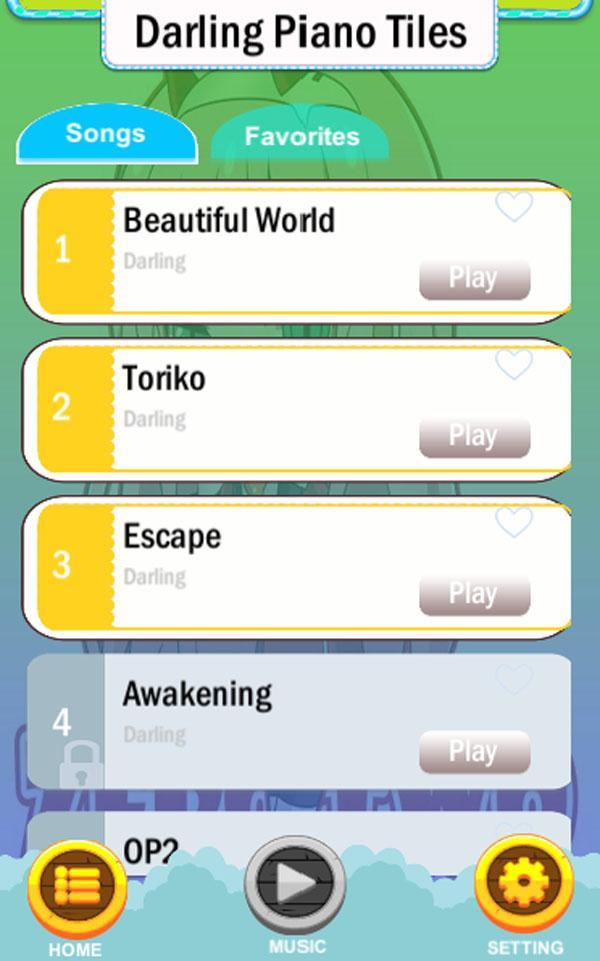Play the song Beautiful World
The height and width of the screenshot is (961, 600).
pos(474,278)
